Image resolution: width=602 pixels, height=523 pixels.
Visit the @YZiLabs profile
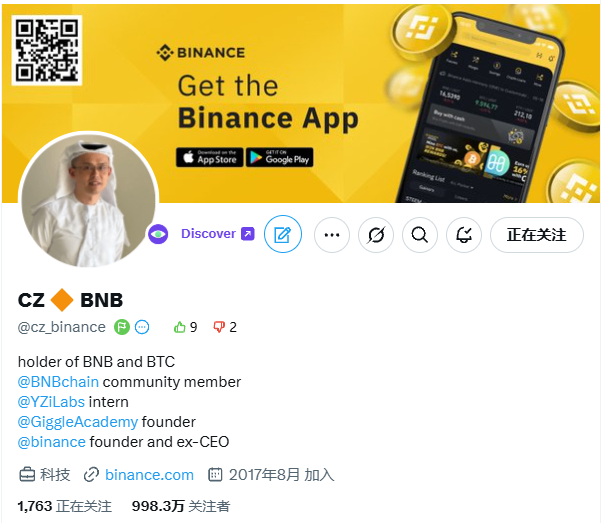(52, 402)
